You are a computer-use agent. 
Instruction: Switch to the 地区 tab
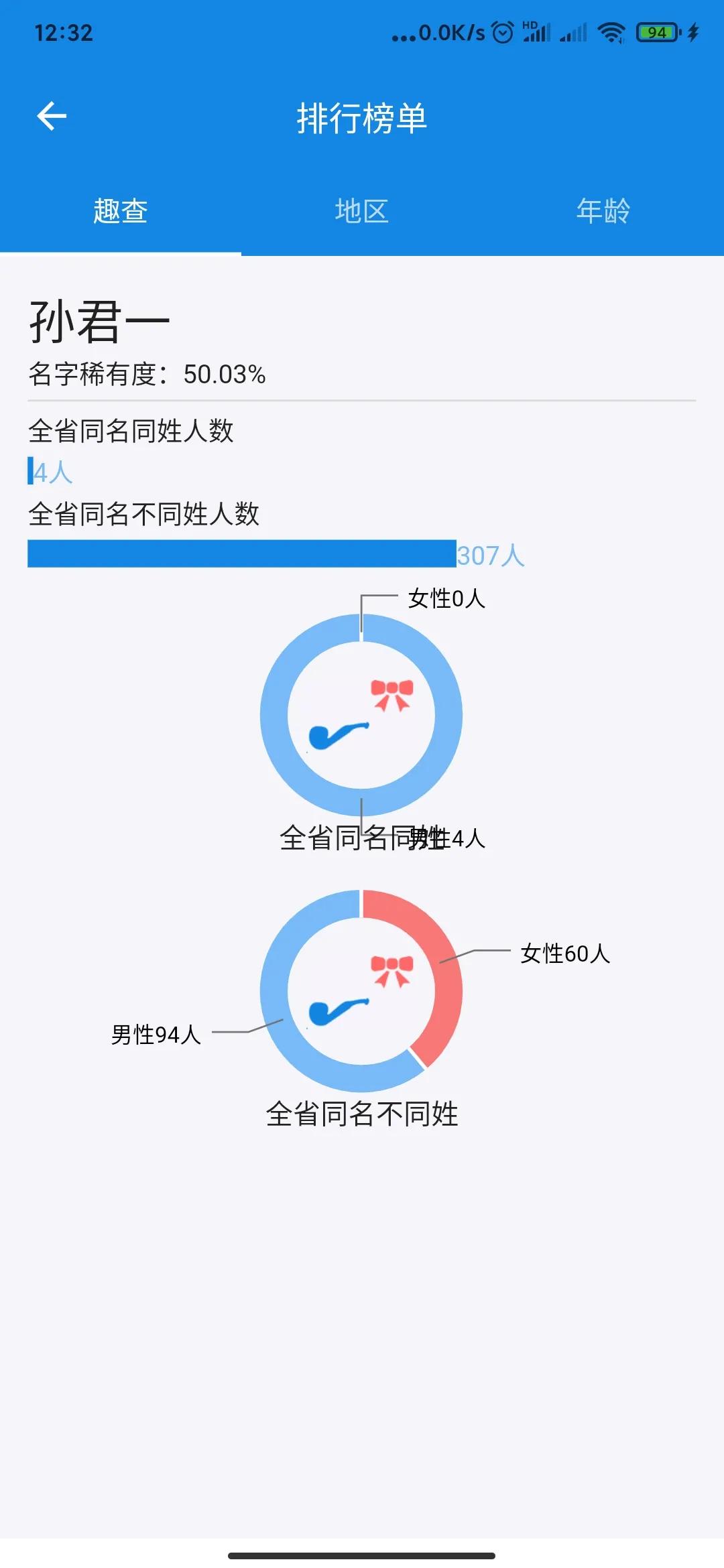tap(362, 211)
